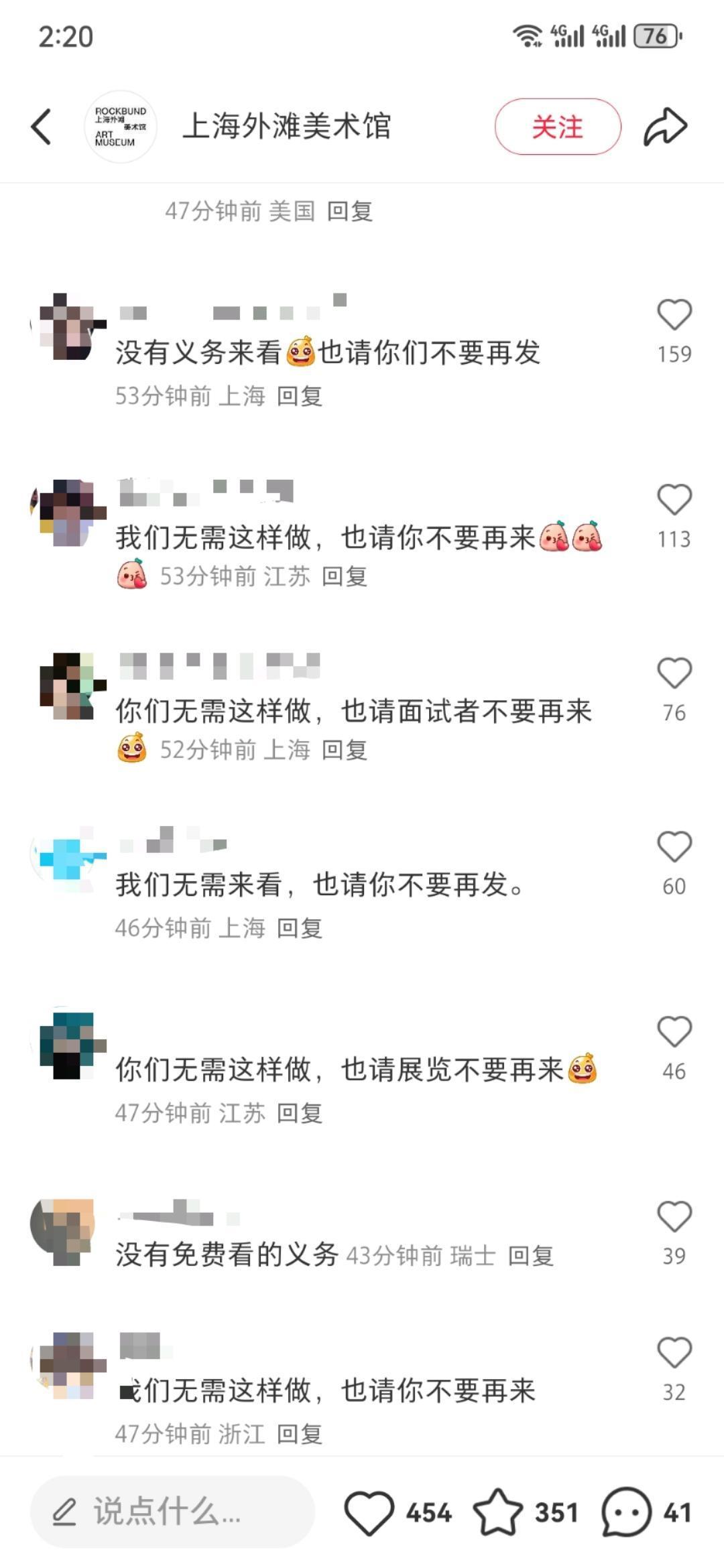Like the comment with 113 likes
The image size is (724, 1568).
coord(674,500)
